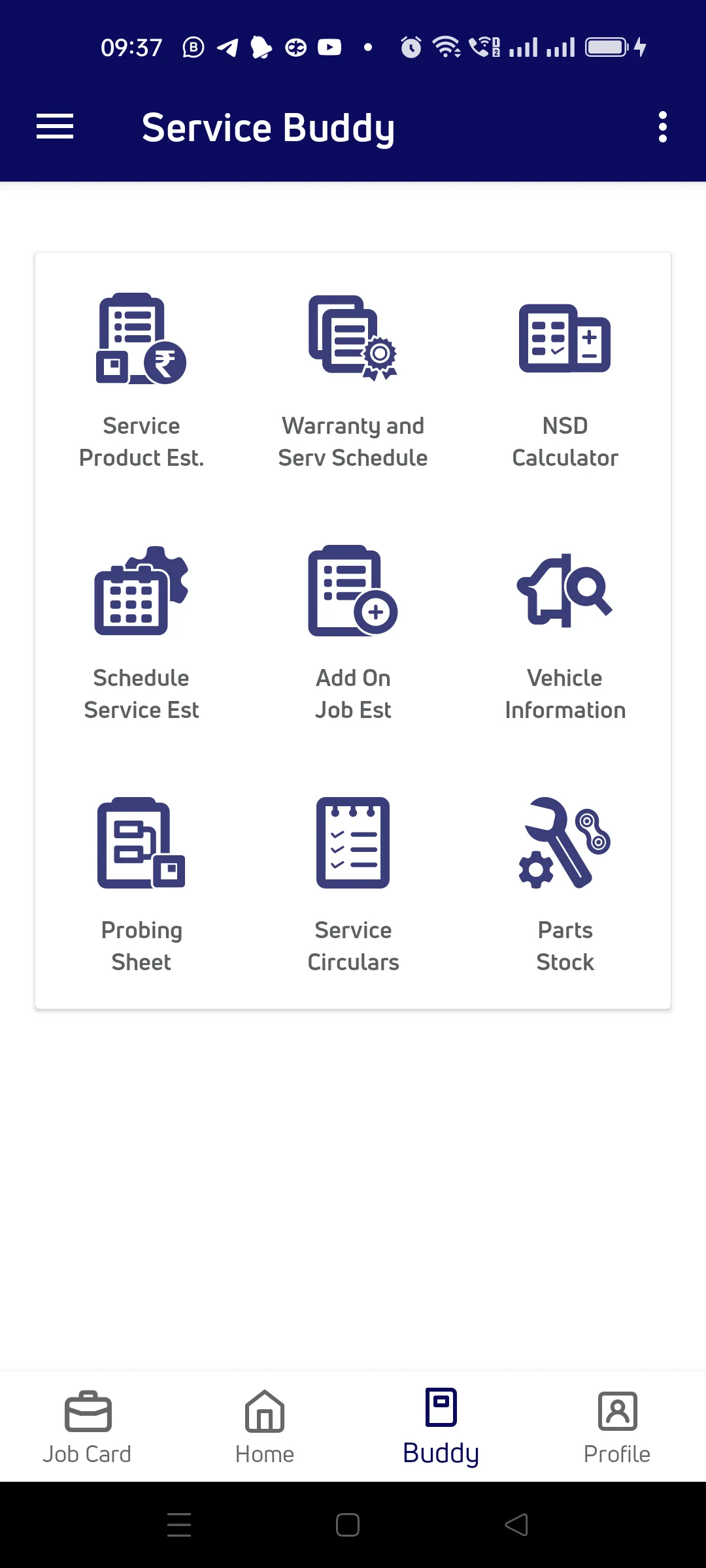706x1568 pixels.
Task: Open Service Product Est.
Action: tap(141, 380)
